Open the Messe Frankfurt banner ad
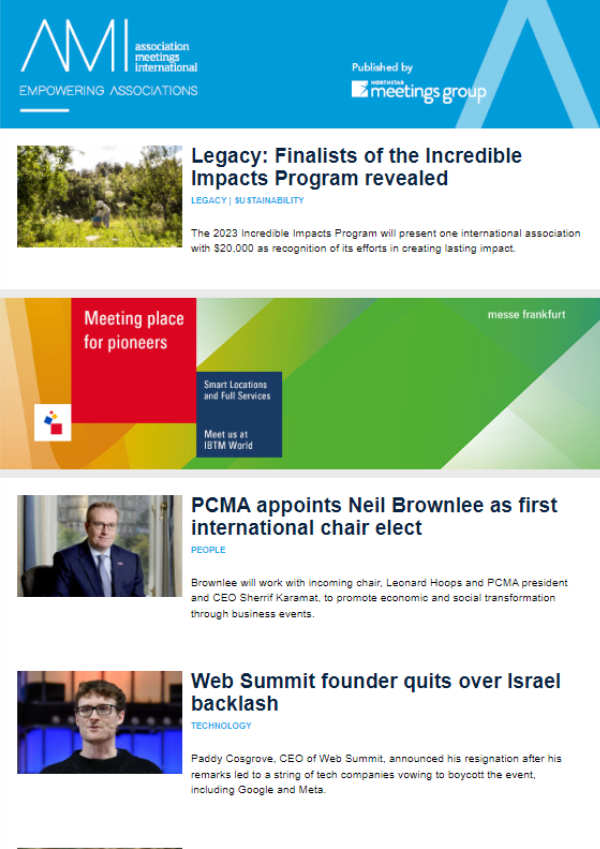 tap(300, 383)
